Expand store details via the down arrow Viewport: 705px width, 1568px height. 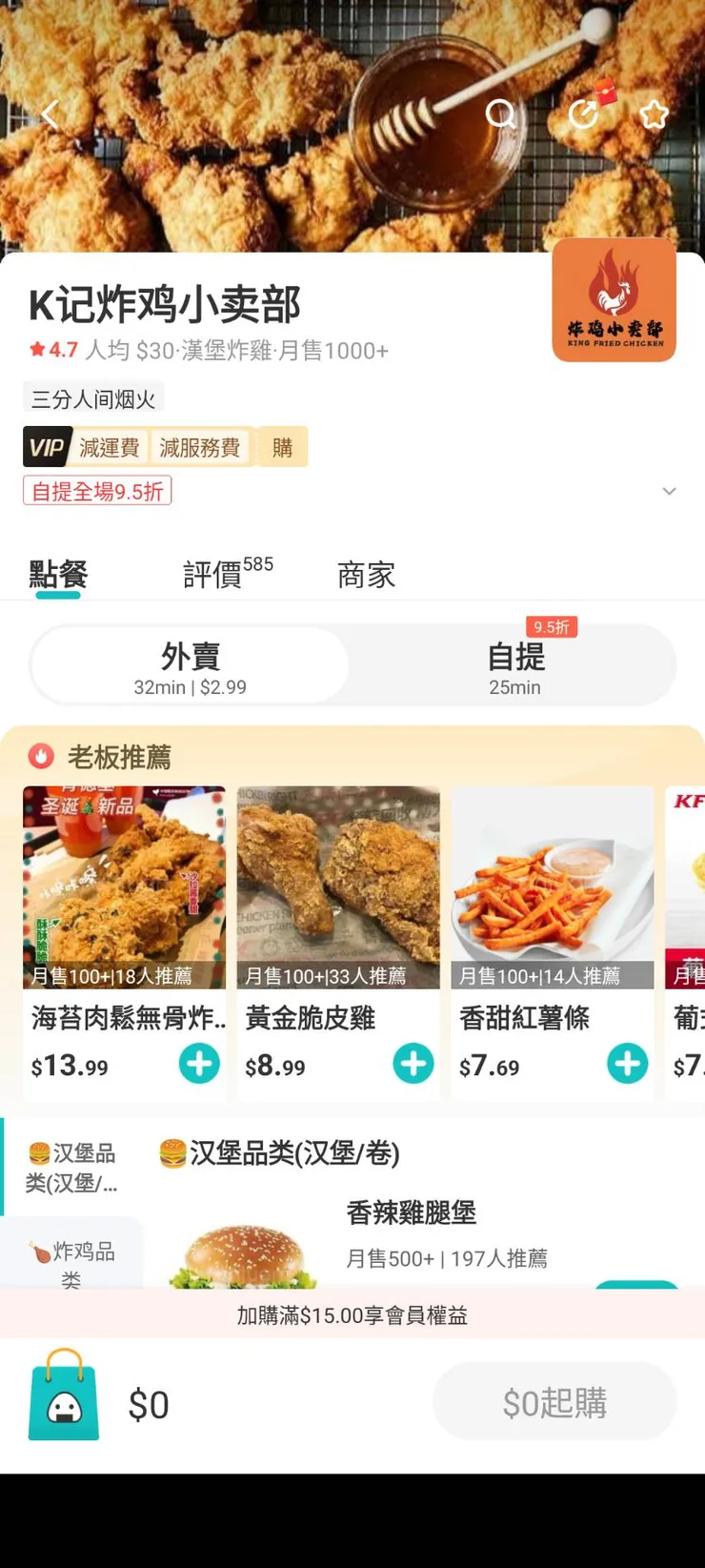coord(670,491)
